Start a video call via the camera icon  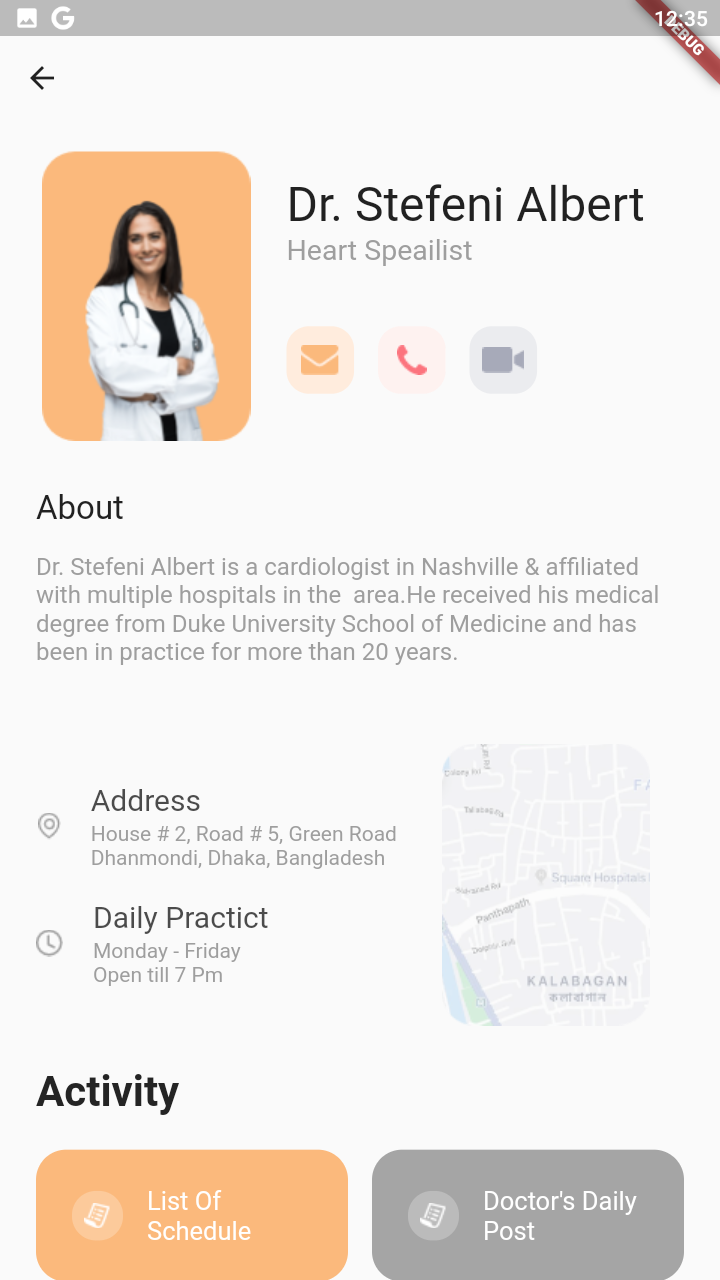502,359
